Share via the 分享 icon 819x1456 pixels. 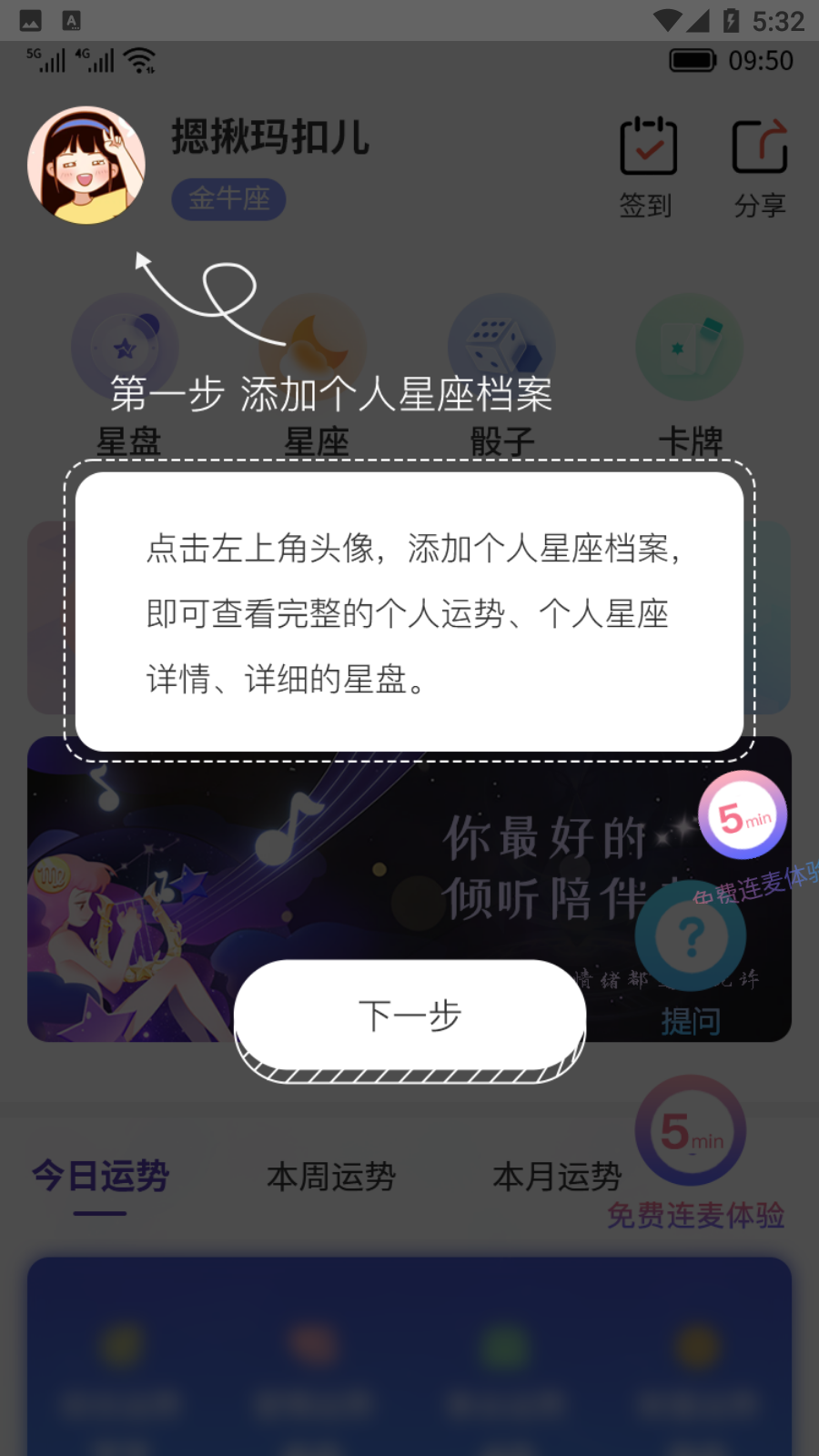point(760,167)
